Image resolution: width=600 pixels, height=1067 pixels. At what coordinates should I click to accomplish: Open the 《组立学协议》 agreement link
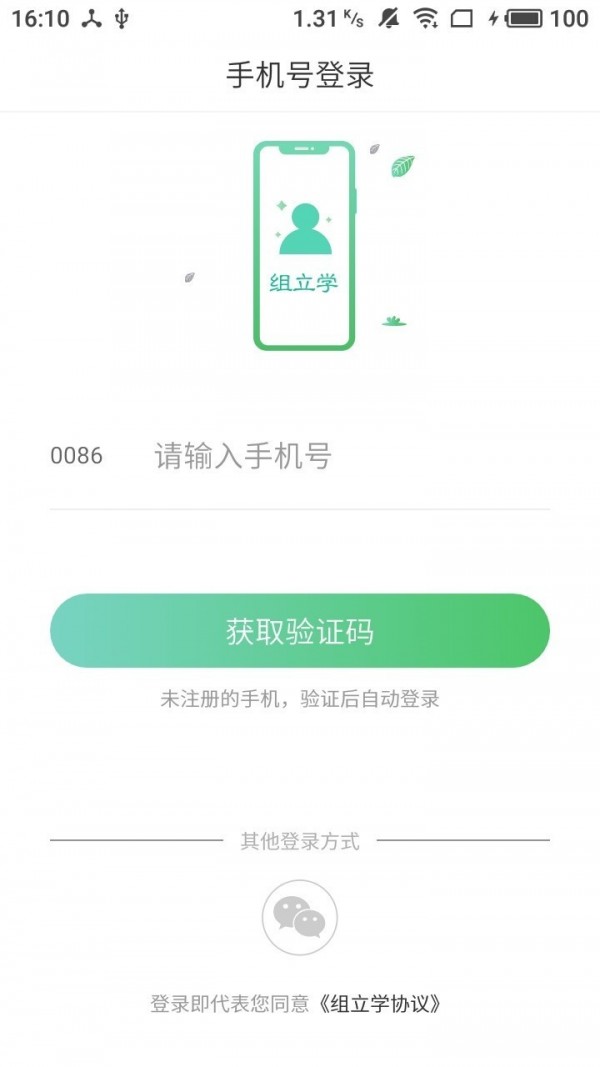coord(379,1004)
